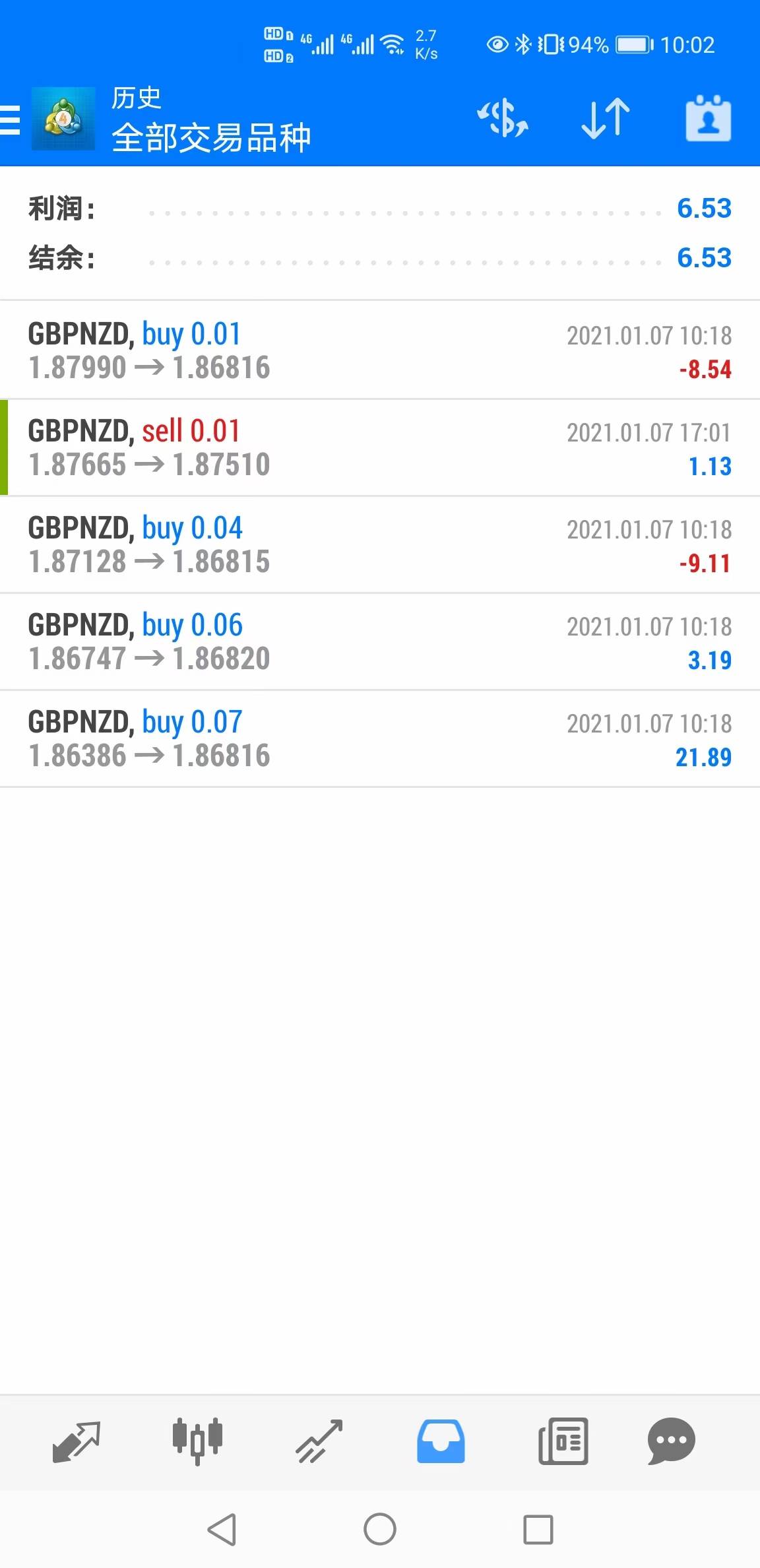Open the GBPNZD buy 0.01 trade

click(380, 350)
